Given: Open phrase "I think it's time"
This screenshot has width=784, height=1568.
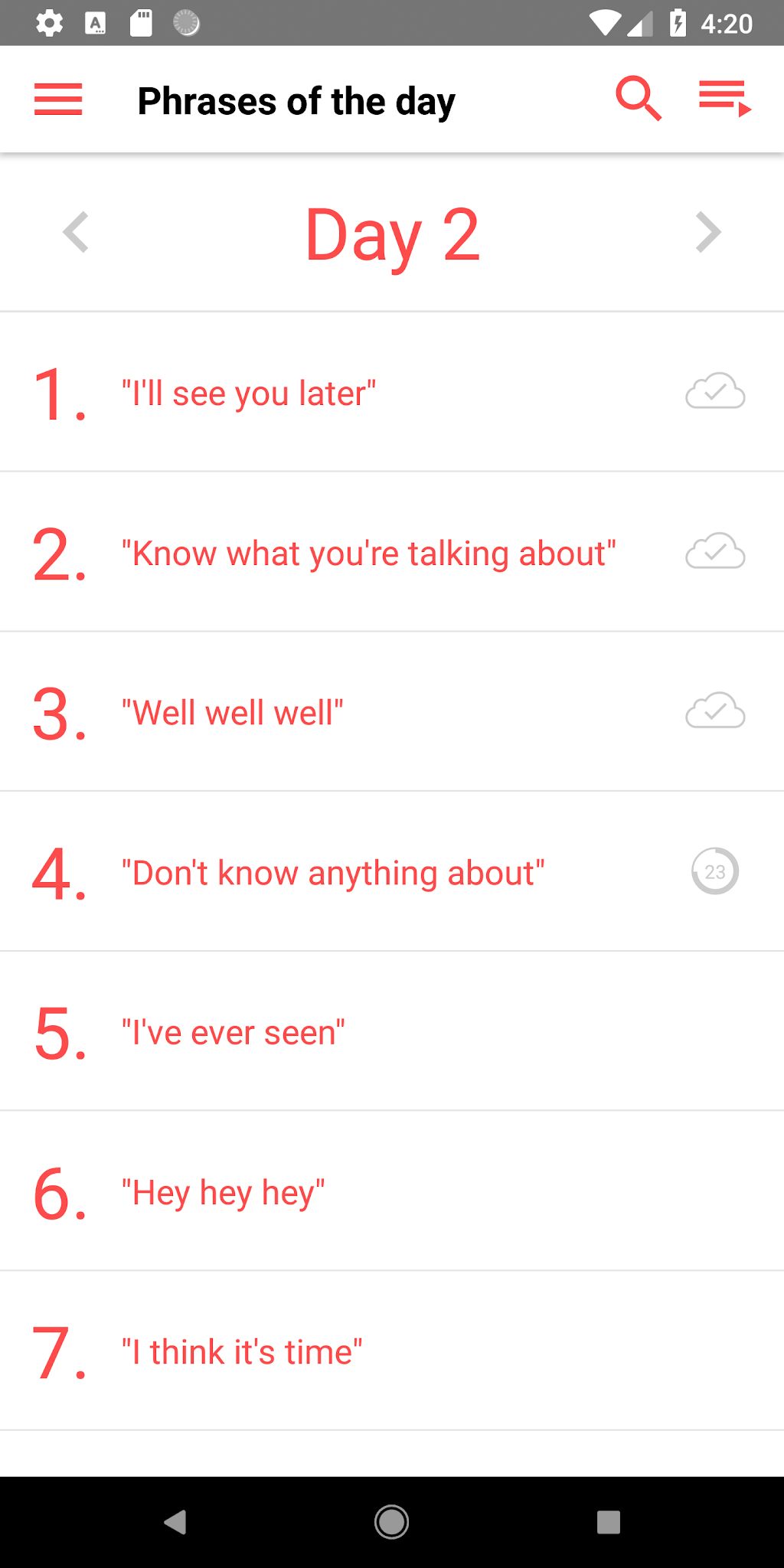Looking at the screenshot, I should click(392, 1351).
